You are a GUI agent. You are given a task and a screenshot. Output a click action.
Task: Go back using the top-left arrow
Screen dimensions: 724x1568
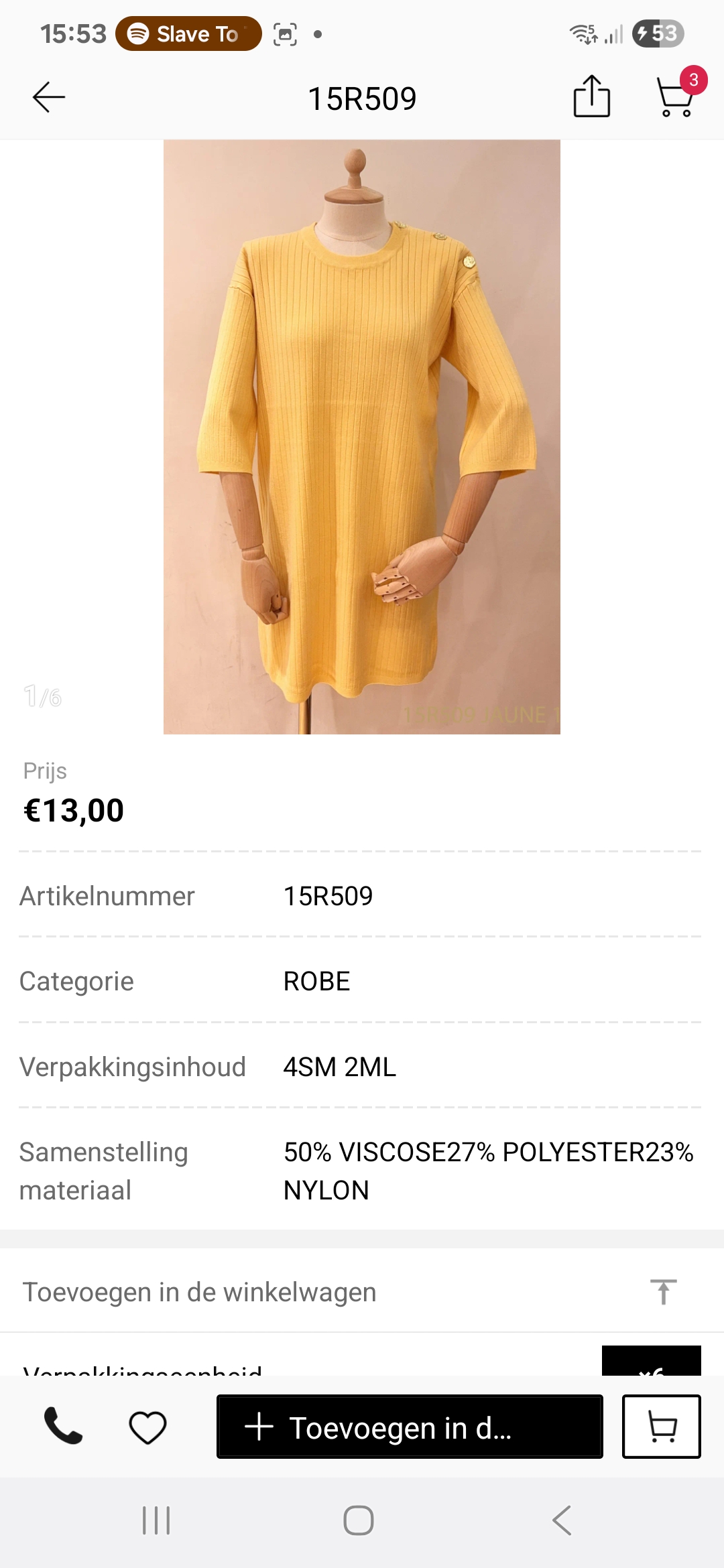pos(49,98)
